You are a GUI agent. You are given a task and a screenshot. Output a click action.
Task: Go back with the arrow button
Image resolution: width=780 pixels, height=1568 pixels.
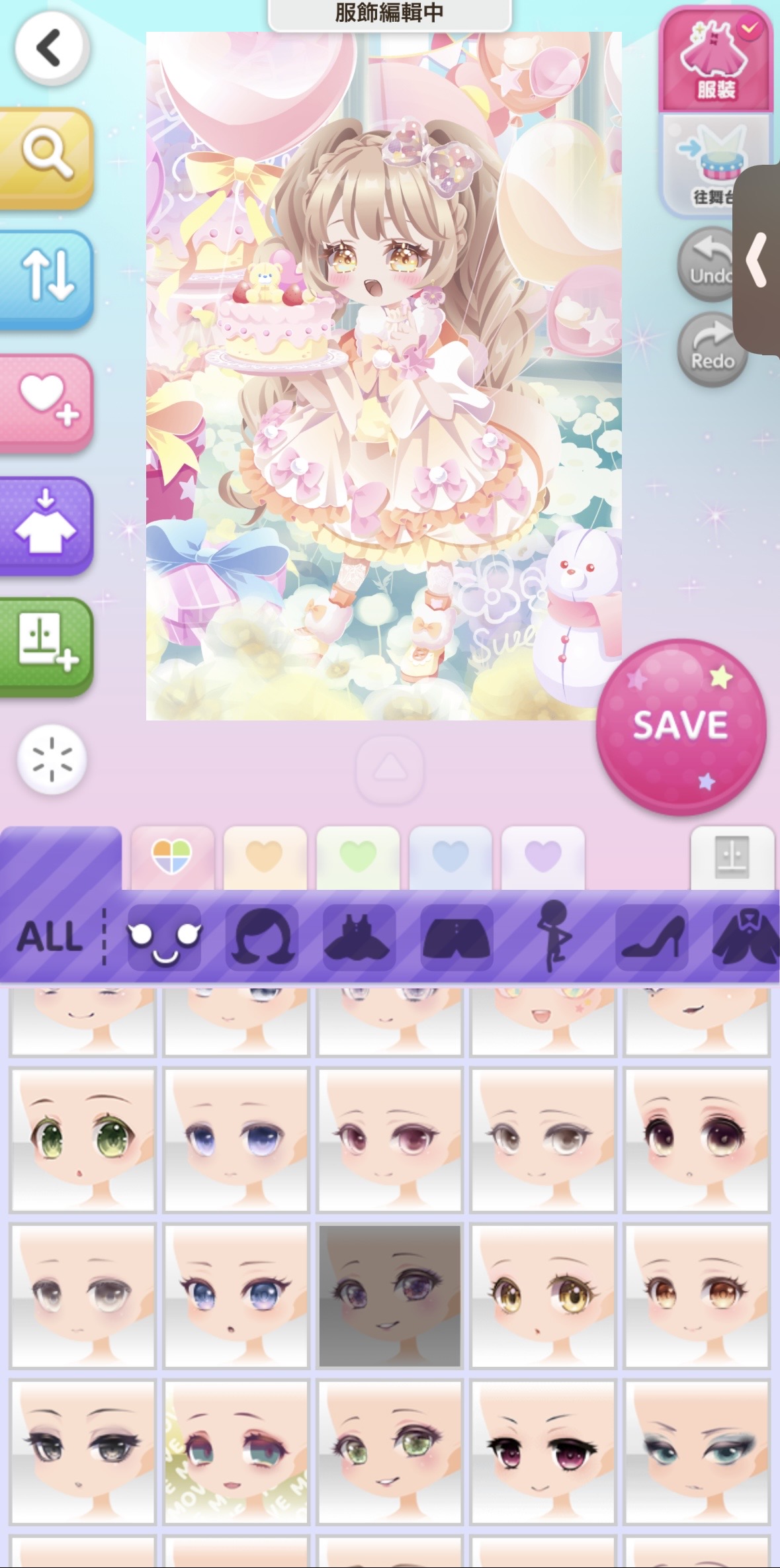click(x=51, y=48)
